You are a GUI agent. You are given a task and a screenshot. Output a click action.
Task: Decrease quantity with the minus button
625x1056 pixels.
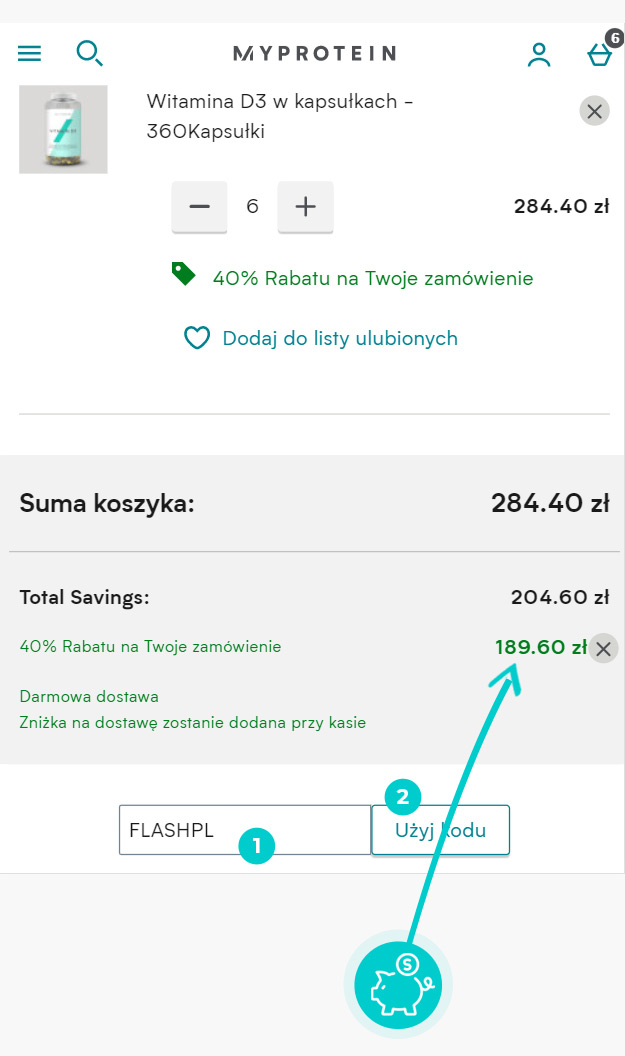click(x=199, y=206)
